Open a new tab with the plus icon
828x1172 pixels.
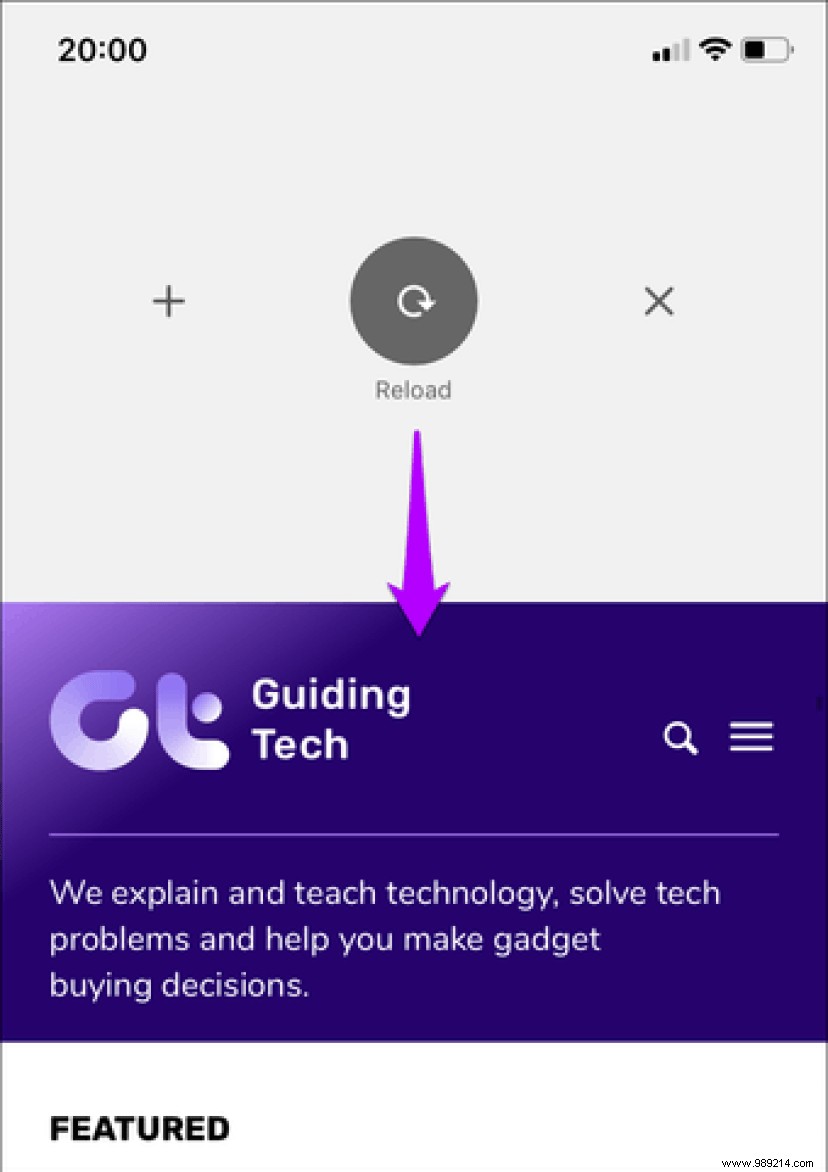(168, 301)
